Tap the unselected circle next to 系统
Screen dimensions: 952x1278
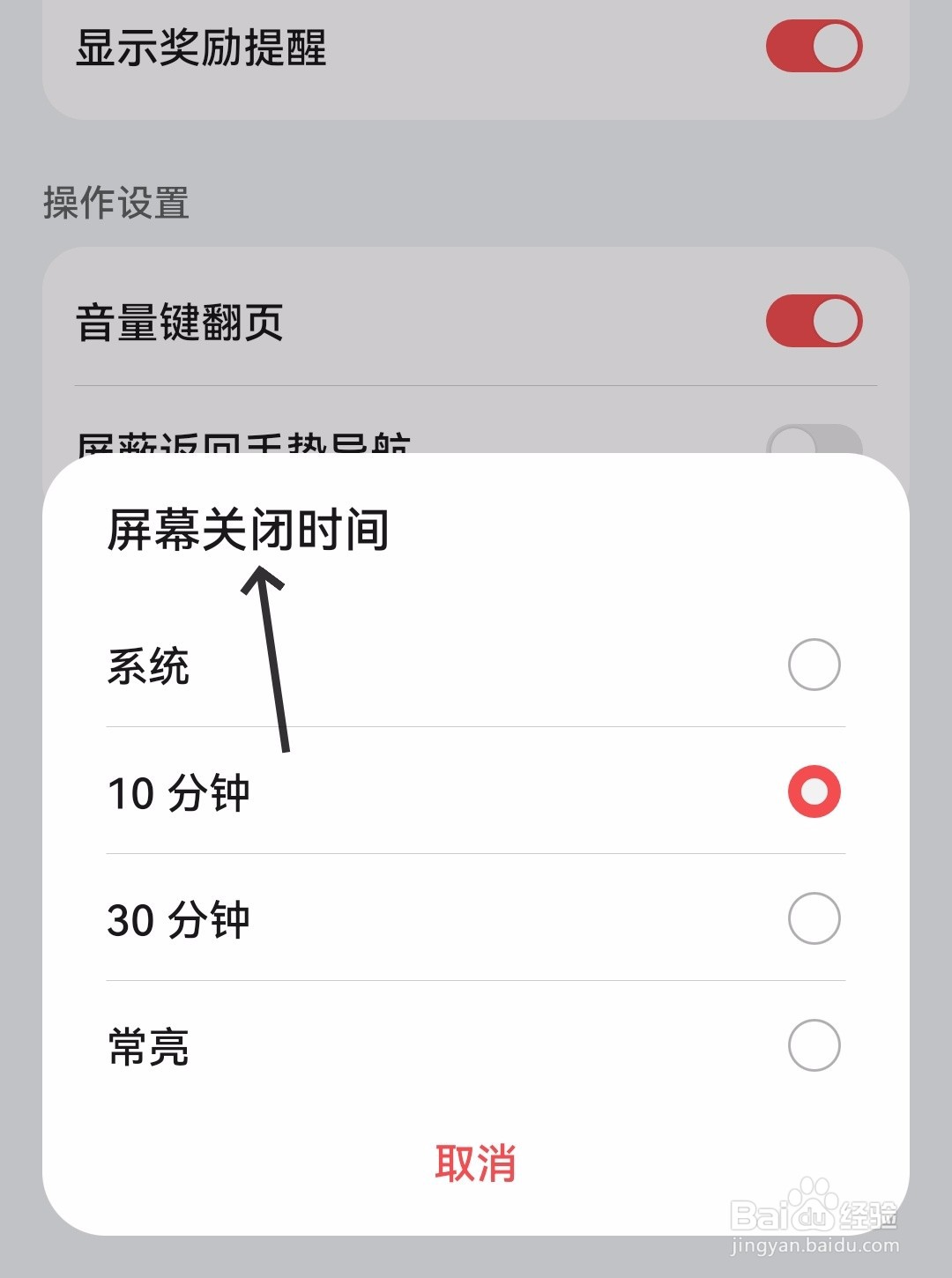pyautogui.click(x=812, y=664)
